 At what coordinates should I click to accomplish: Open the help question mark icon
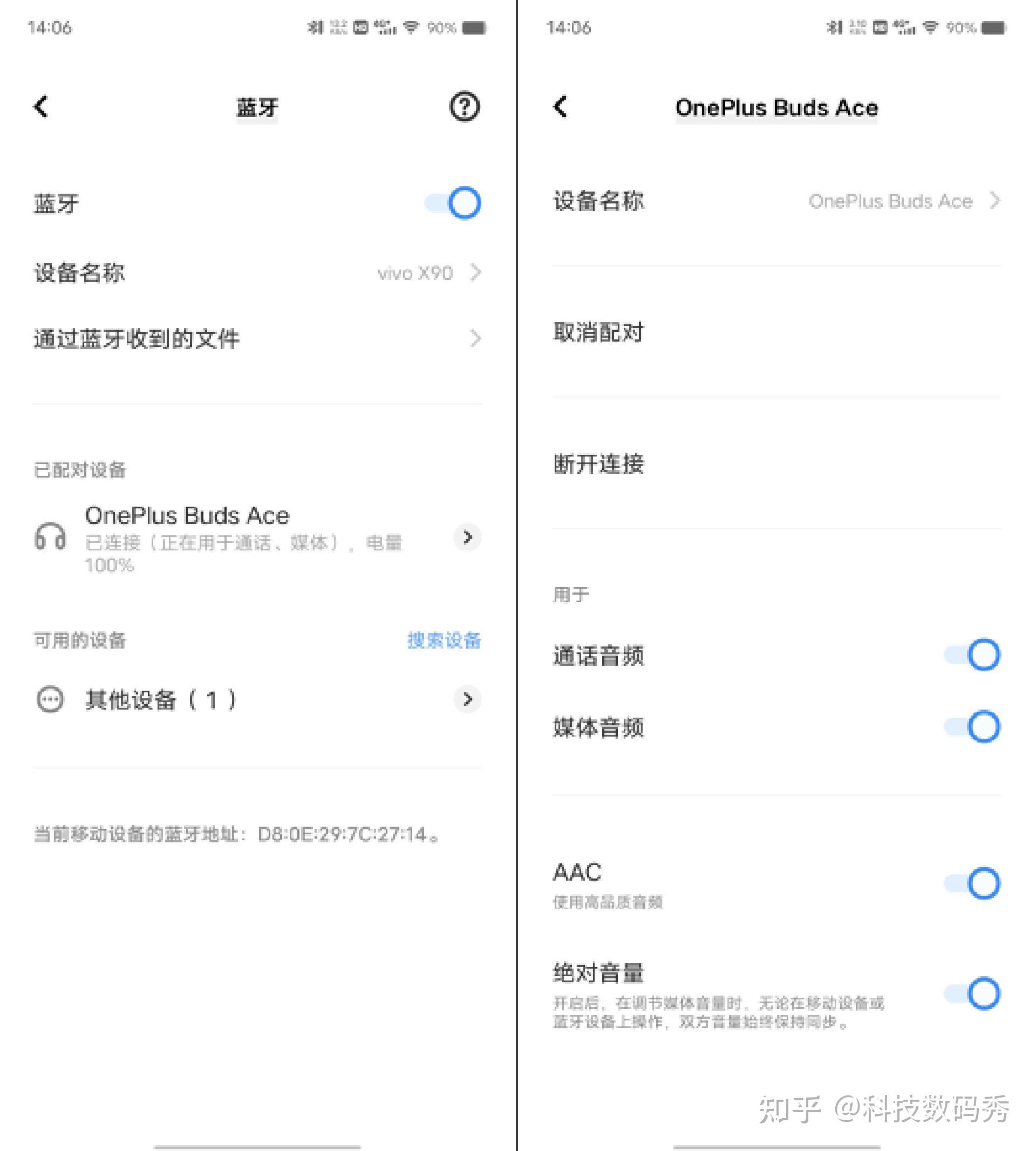[x=465, y=106]
